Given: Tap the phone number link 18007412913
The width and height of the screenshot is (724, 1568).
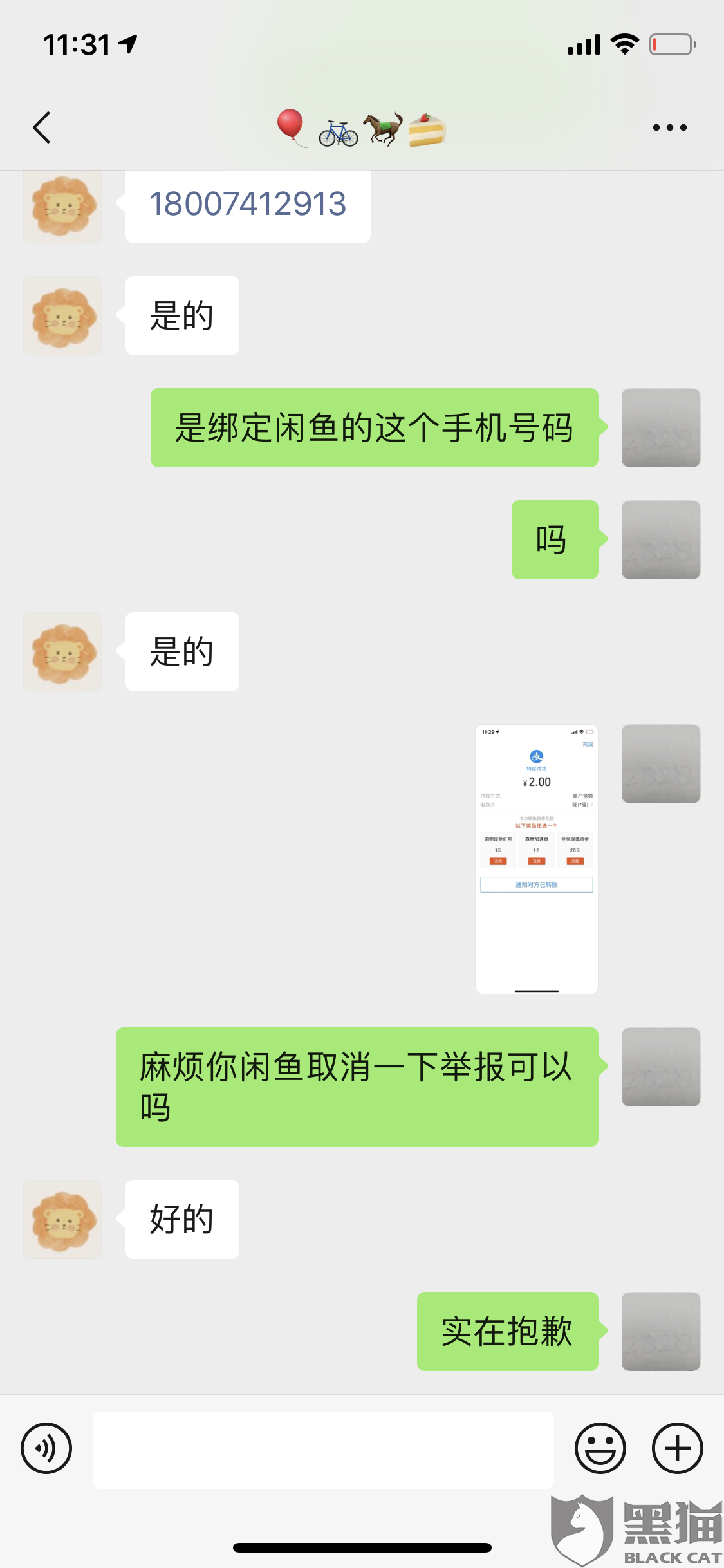Looking at the screenshot, I should [x=248, y=204].
